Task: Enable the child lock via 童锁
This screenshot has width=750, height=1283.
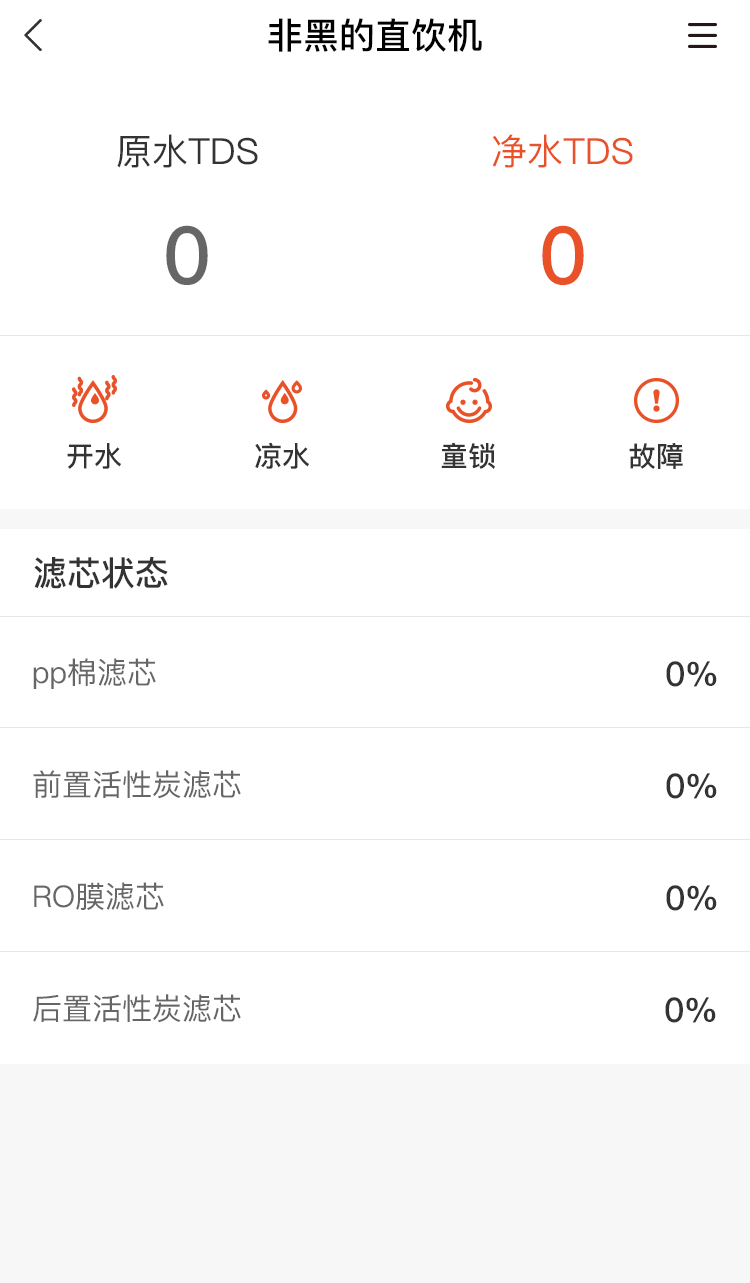Action: 468,423
